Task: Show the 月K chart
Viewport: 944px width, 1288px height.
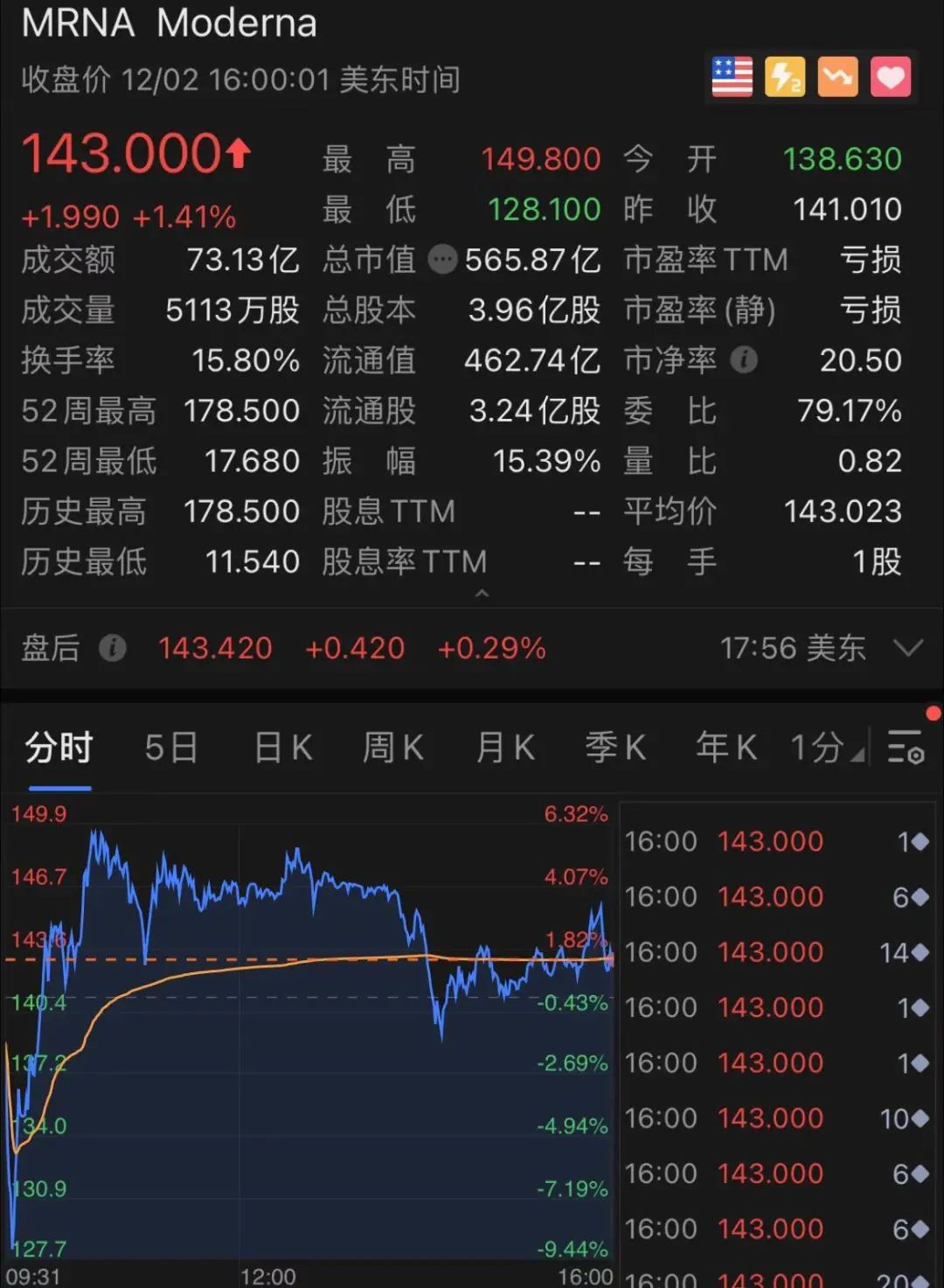Action: (x=504, y=748)
